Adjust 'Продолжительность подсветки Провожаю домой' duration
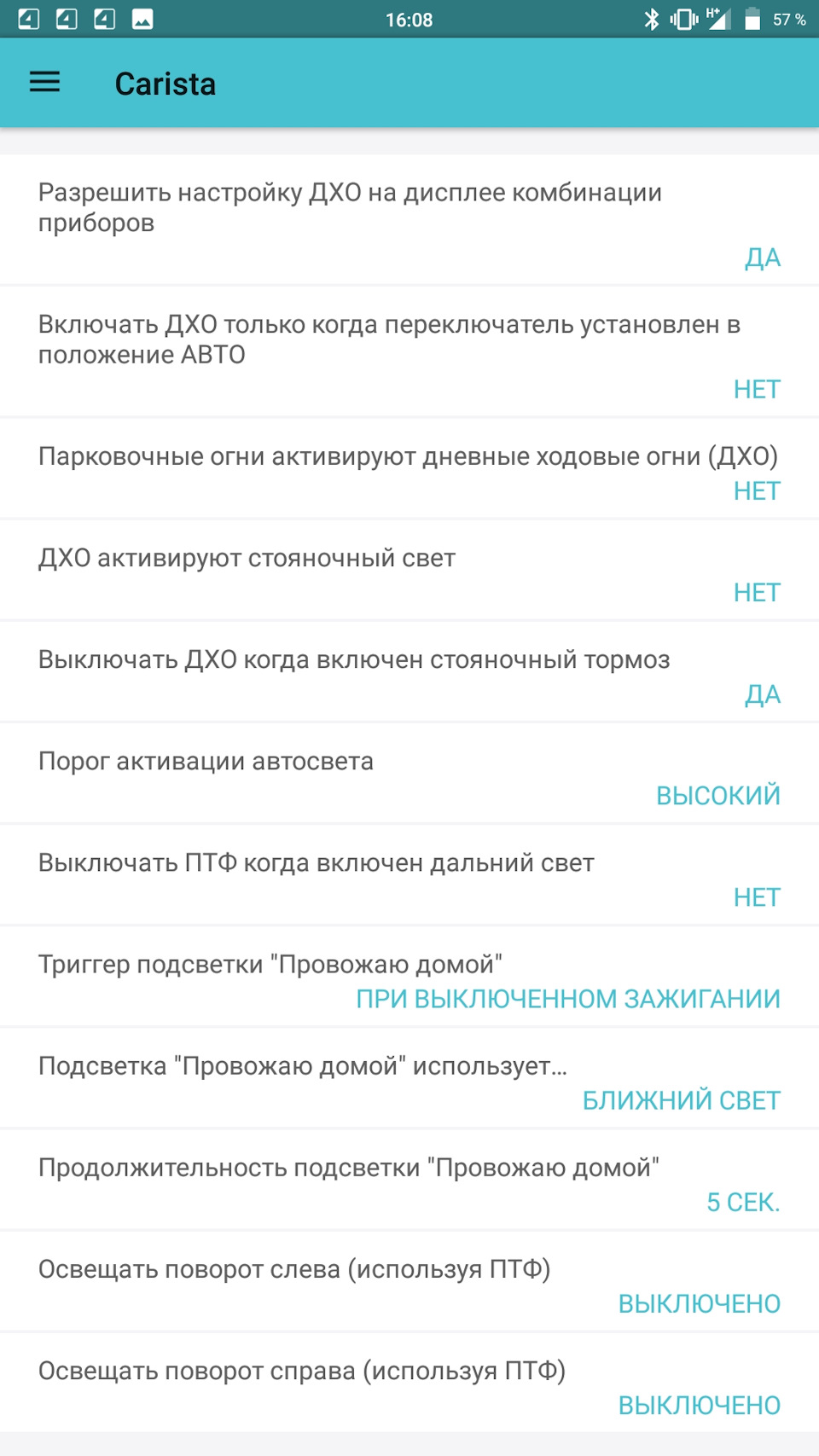This screenshot has height=1456, width=819. pyautogui.click(x=409, y=1179)
